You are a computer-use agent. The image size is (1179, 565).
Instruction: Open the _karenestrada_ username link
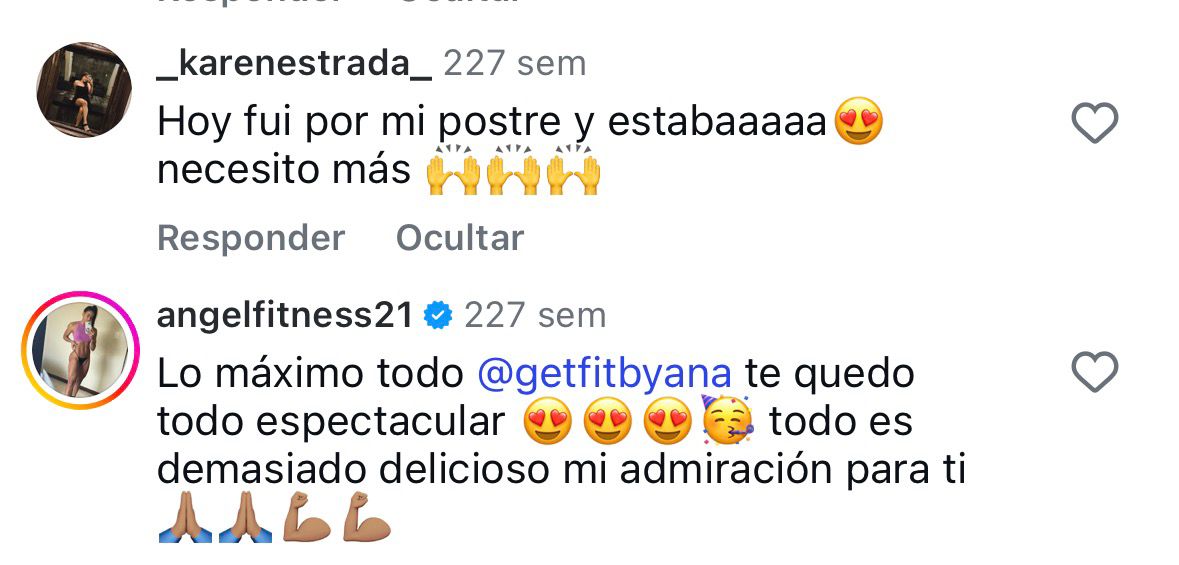pos(295,65)
